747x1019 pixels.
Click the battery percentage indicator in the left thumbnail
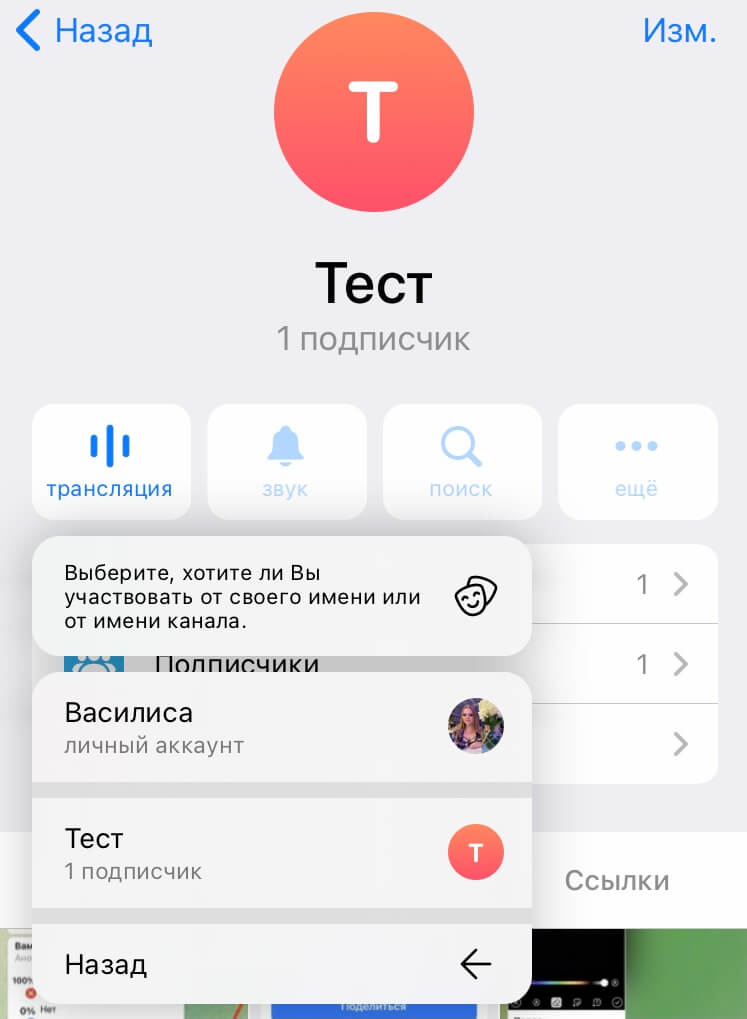[x=23, y=980]
